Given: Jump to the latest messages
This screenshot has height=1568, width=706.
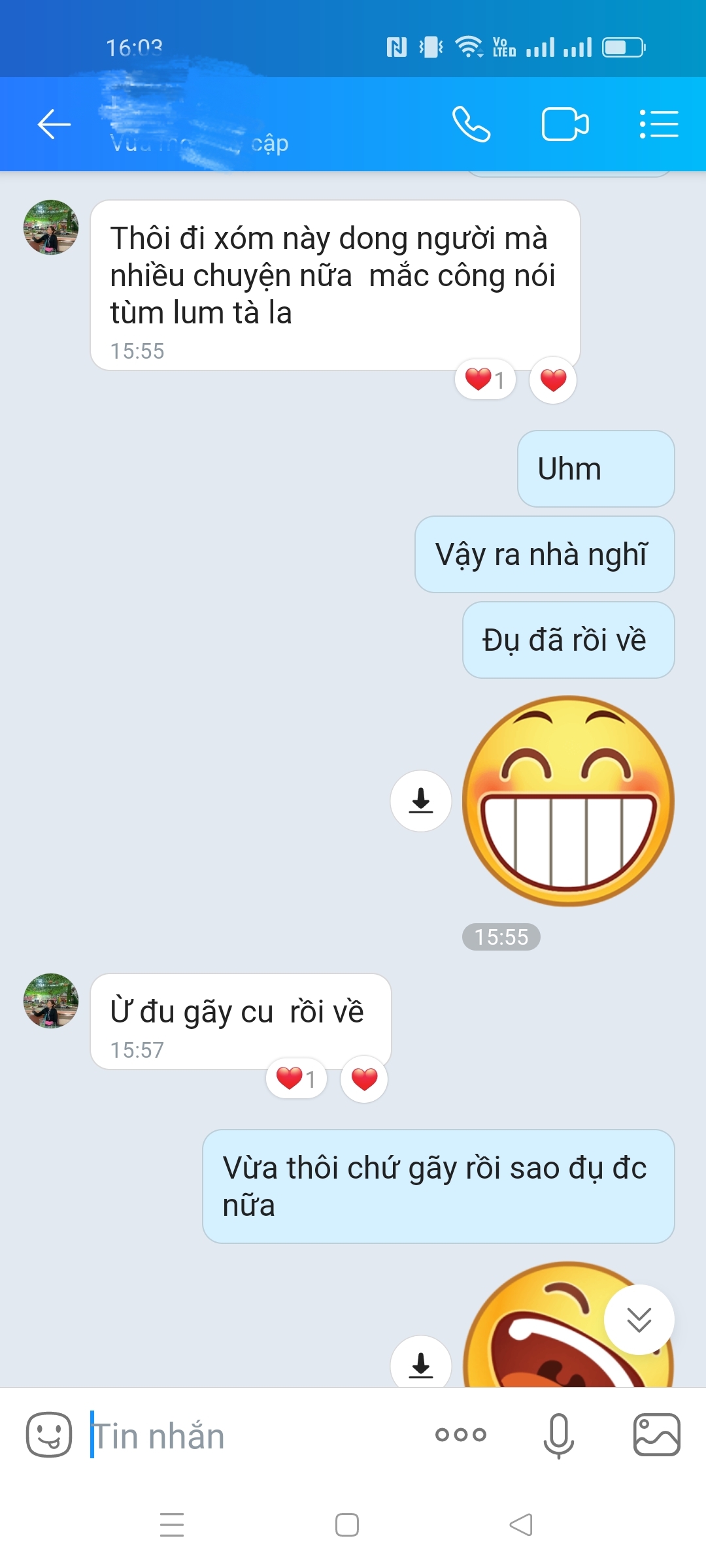Looking at the screenshot, I should coord(639,1320).
